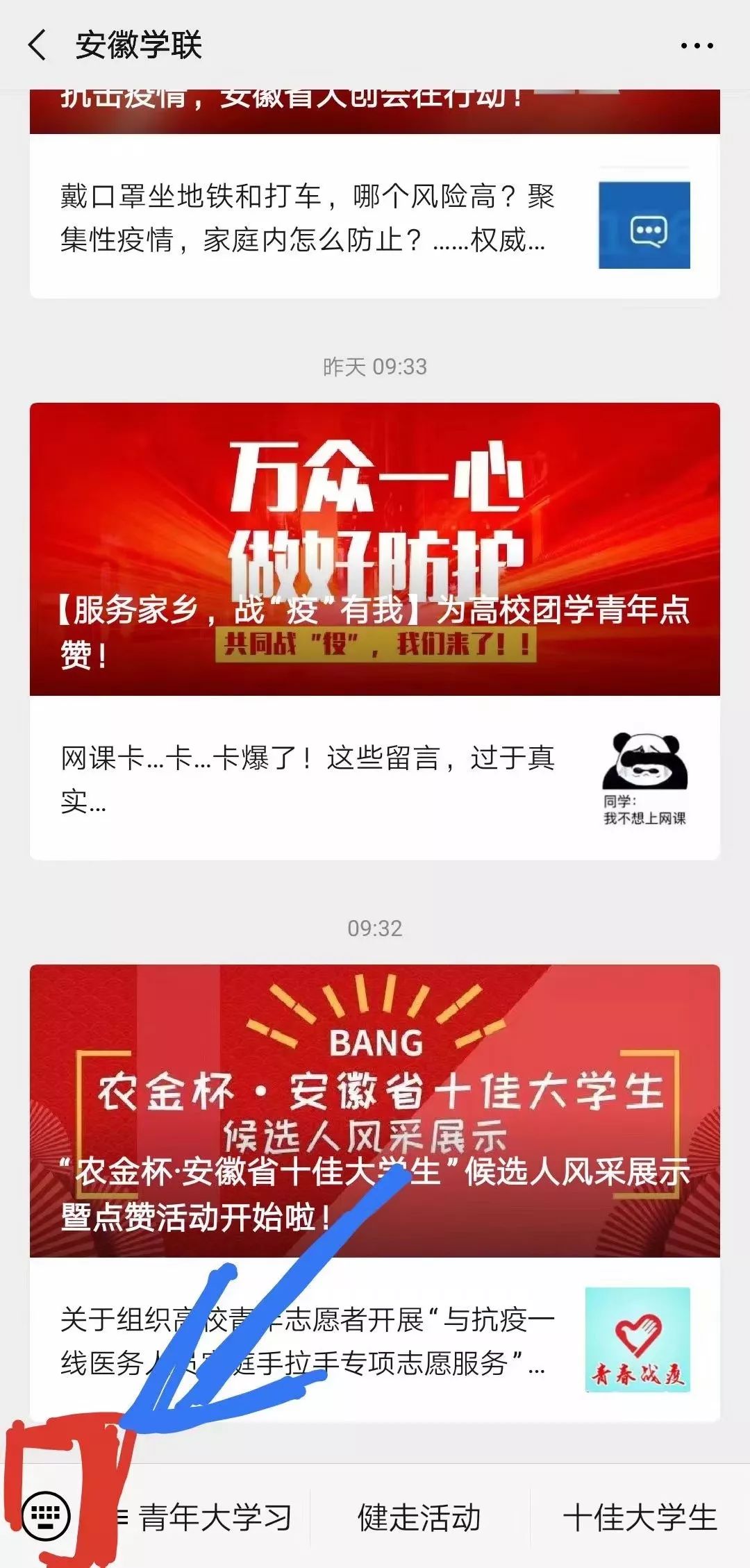Open the three-dot overflow menu
The width and height of the screenshot is (750, 1568).
point(697,46)
